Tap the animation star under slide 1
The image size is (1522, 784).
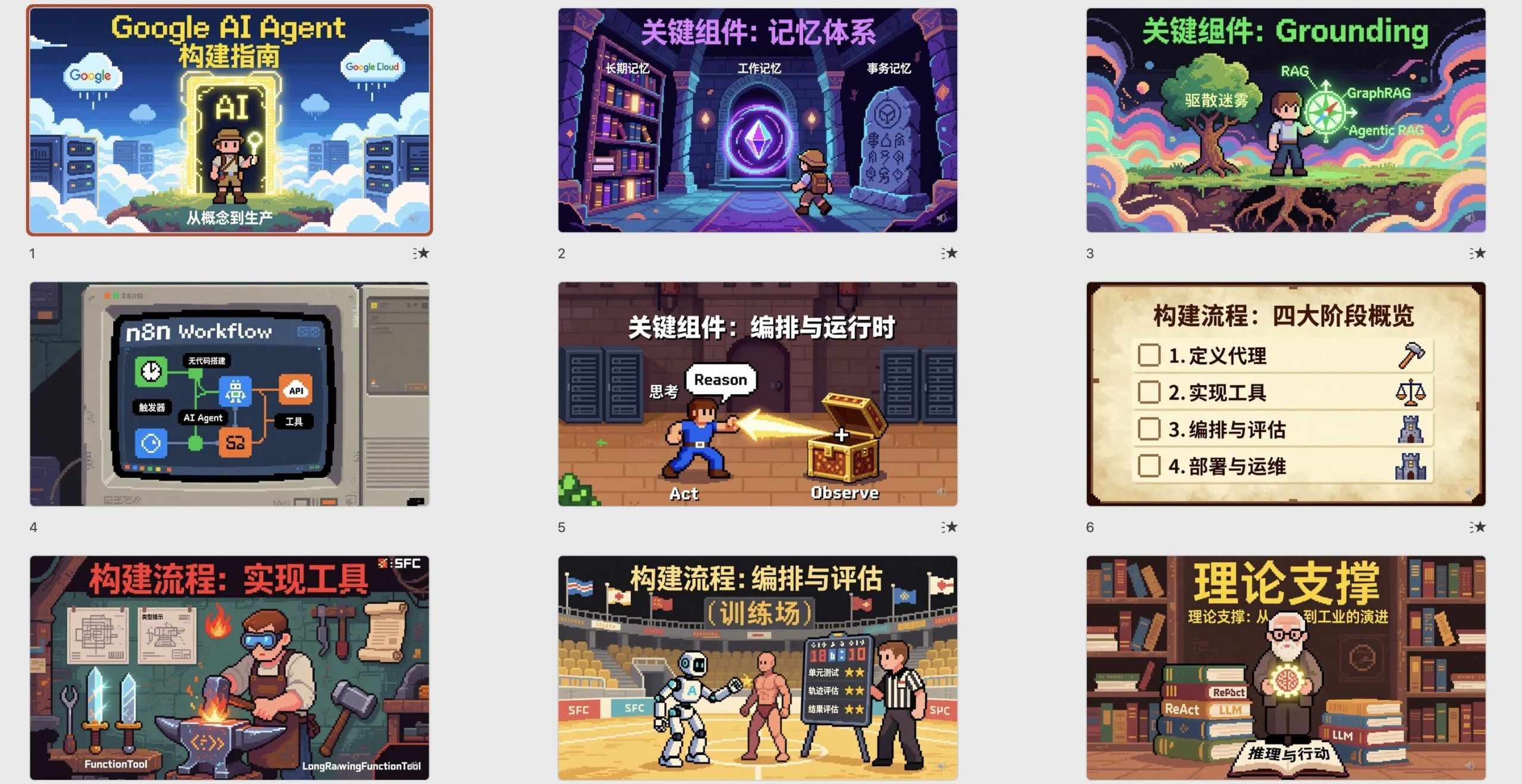click(x=422, y=253)
